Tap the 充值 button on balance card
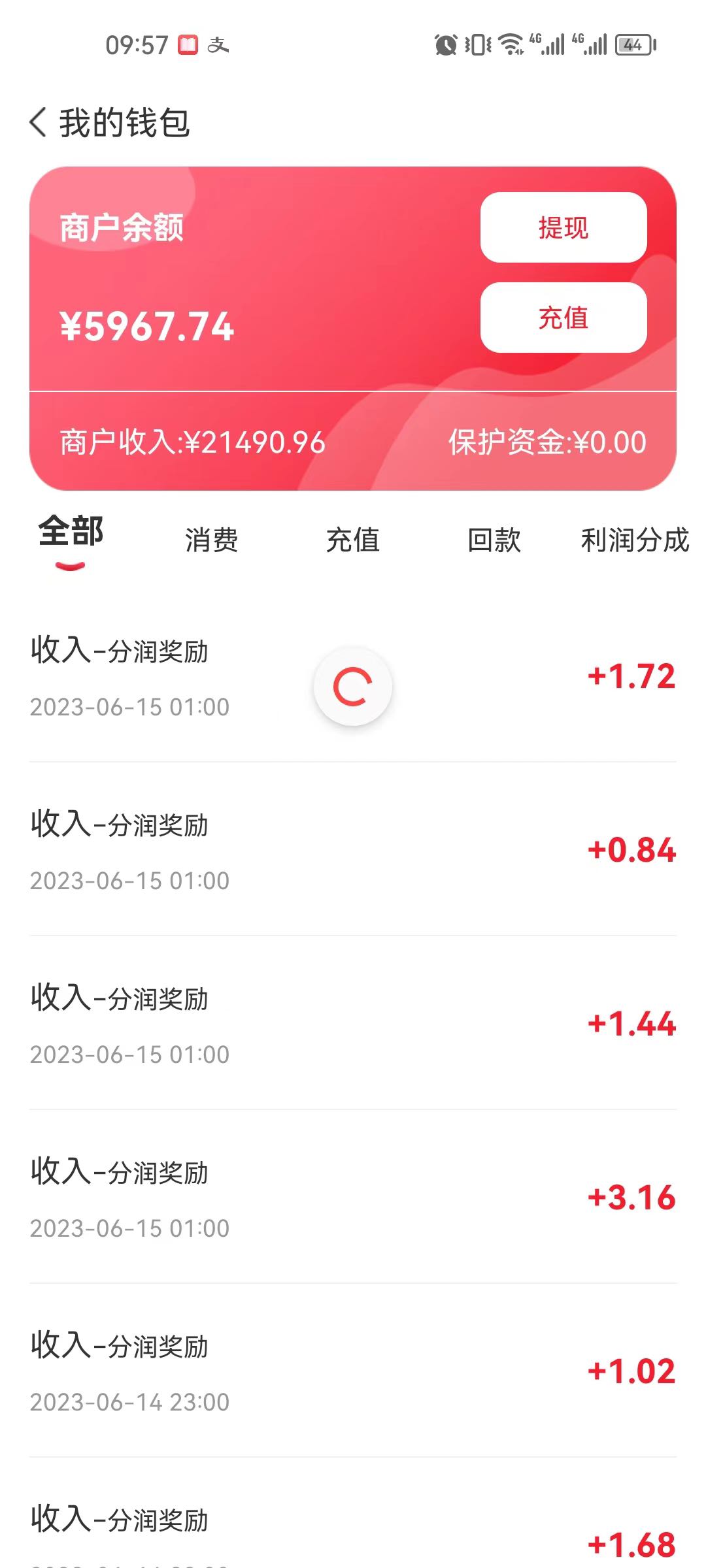This screenshot has width=706, height=1568. 563,318
